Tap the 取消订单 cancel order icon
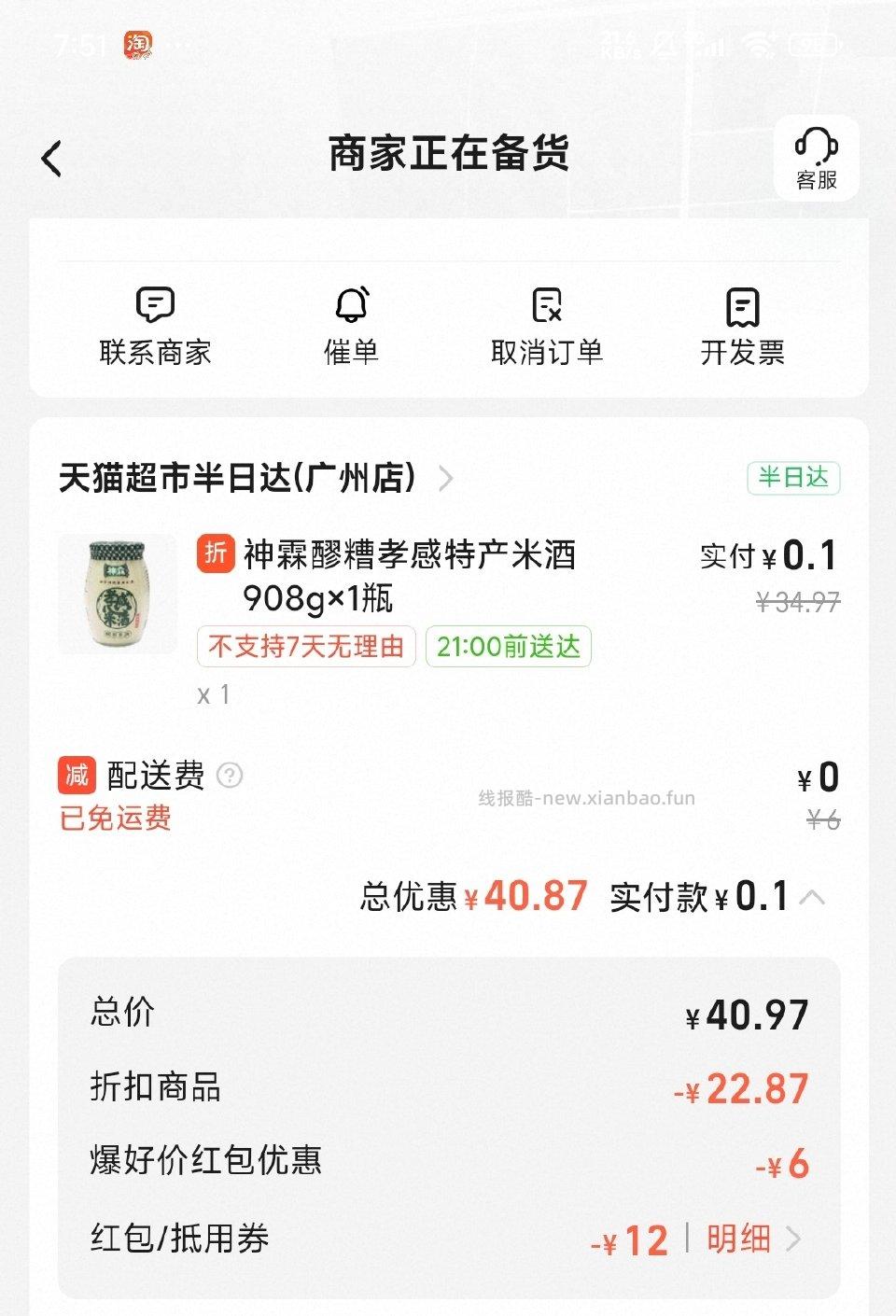This screenshot has width=896, height=1316. (x=547, y=305)
